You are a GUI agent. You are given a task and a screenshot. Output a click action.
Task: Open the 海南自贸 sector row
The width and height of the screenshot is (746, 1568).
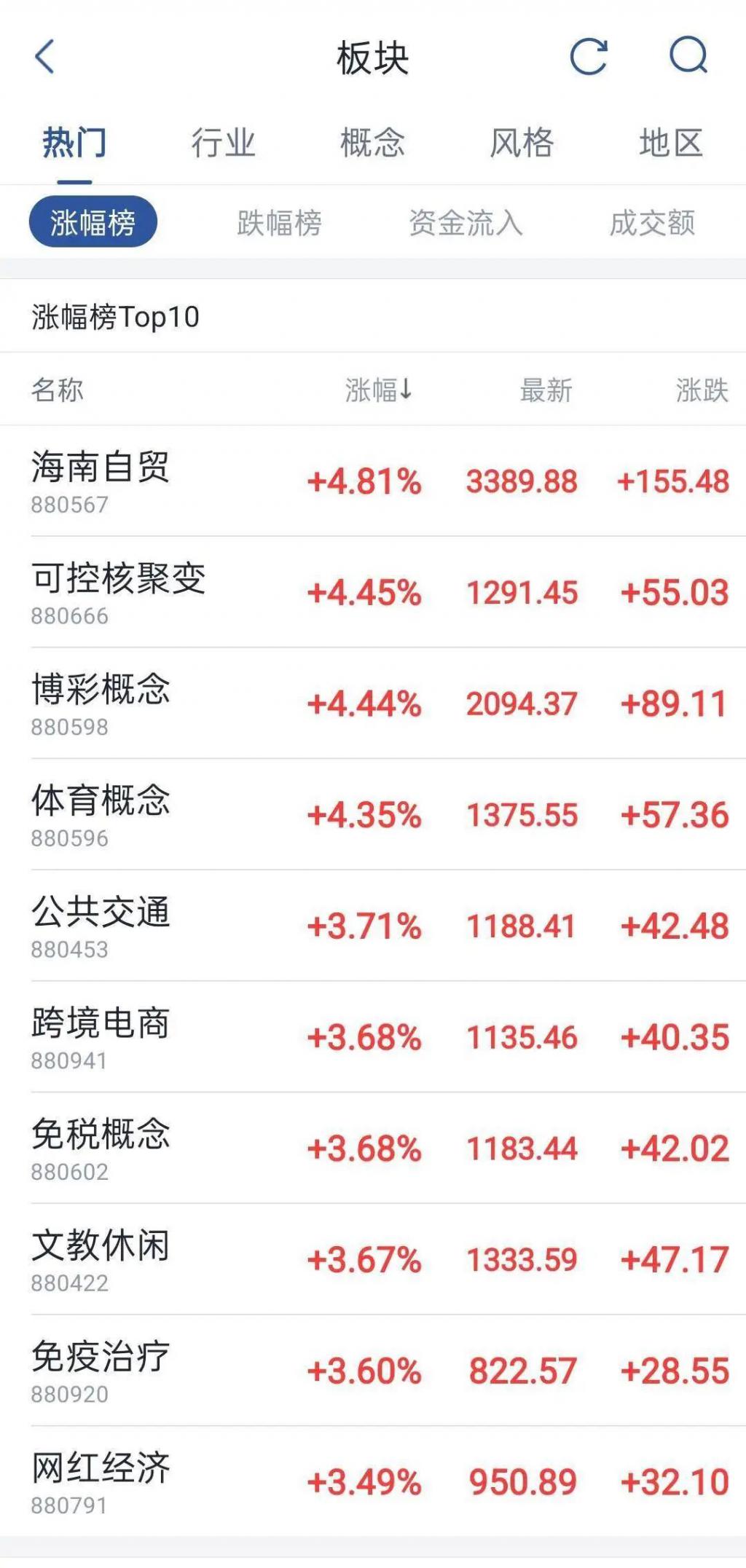(373, 481)
